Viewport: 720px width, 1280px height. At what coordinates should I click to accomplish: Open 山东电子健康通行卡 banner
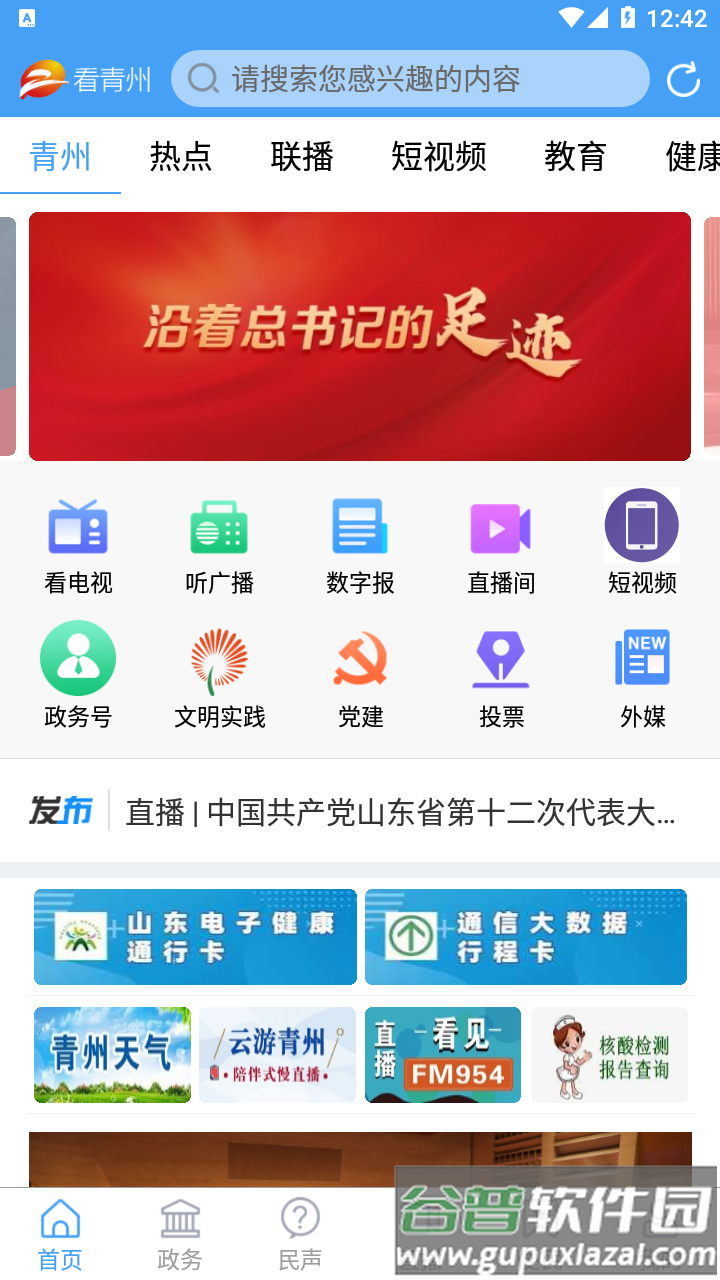[195, 937]
